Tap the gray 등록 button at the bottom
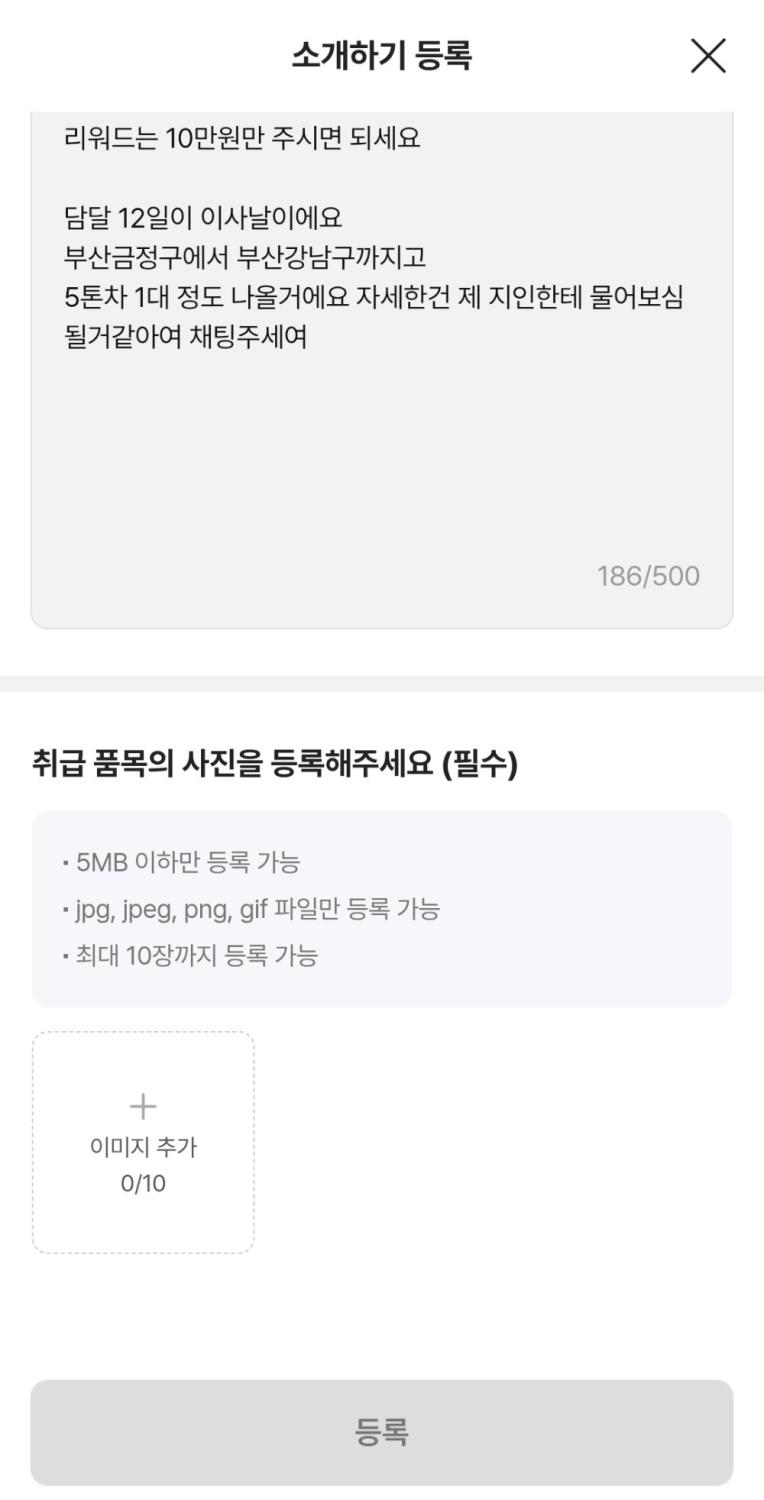 (382, 1432)
